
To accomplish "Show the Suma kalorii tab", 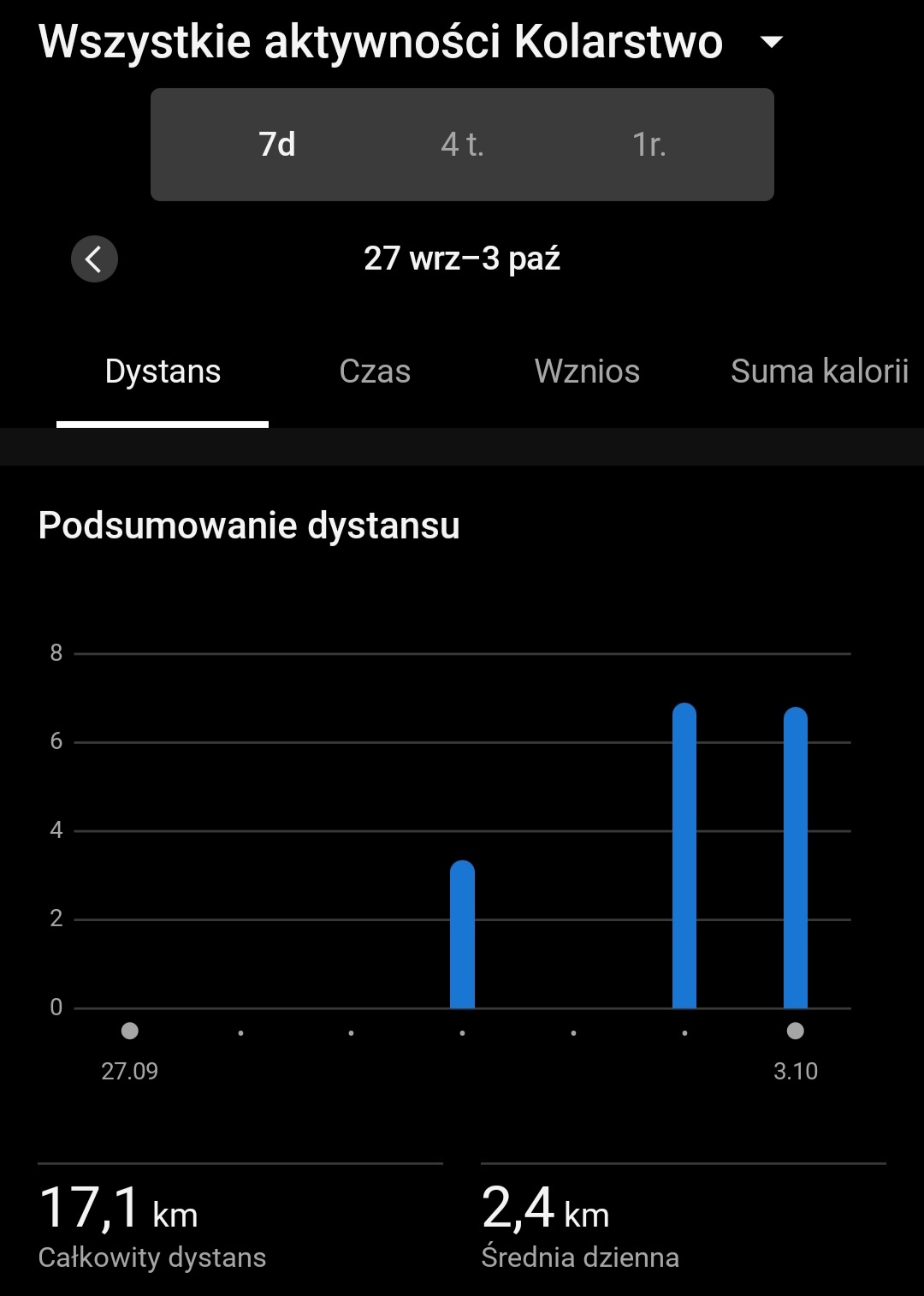I will 819,372.
